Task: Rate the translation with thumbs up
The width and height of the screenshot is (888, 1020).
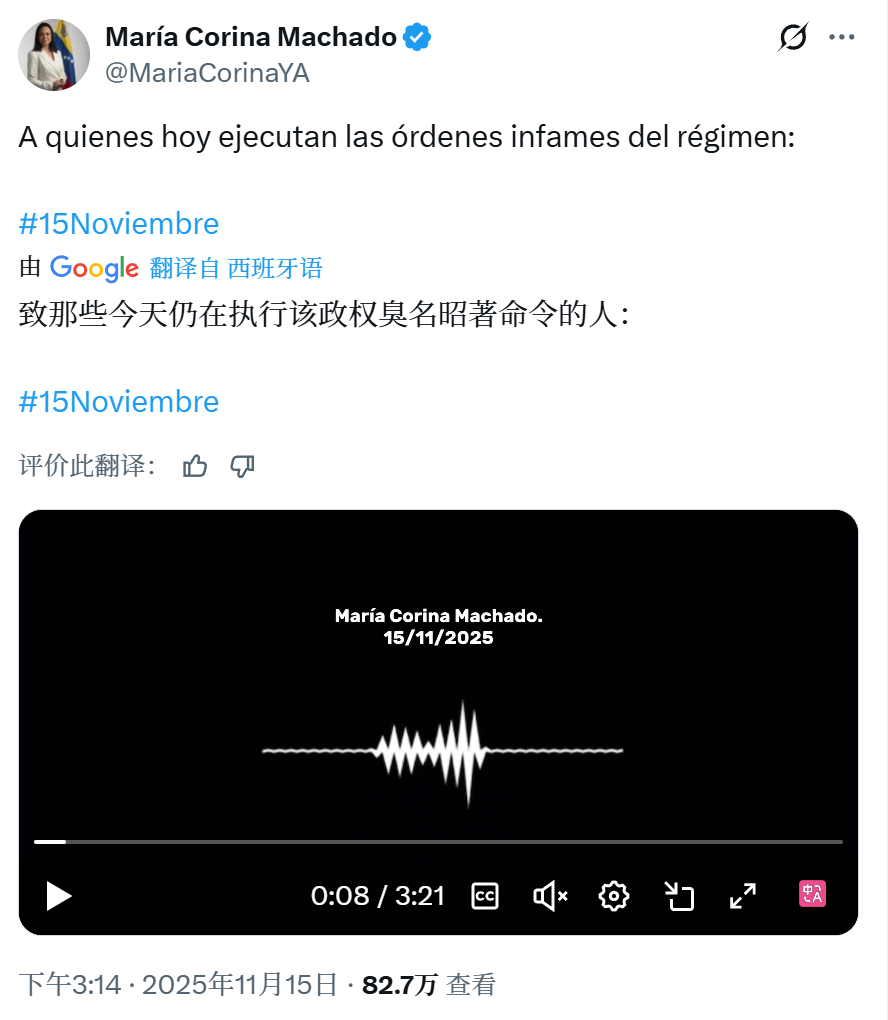Action: [x=195, y=465]
